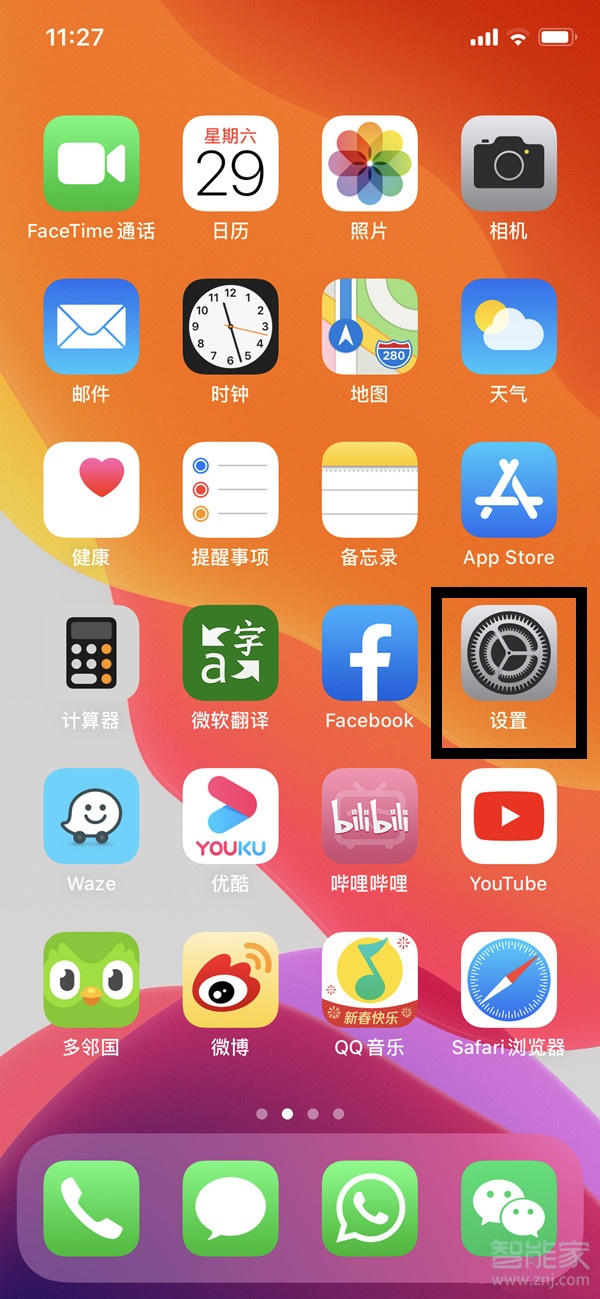The width and height of the screenshot is (600, 1299).
Task: Launch the 相机 camera app
Action: click(x=508, y=163)
